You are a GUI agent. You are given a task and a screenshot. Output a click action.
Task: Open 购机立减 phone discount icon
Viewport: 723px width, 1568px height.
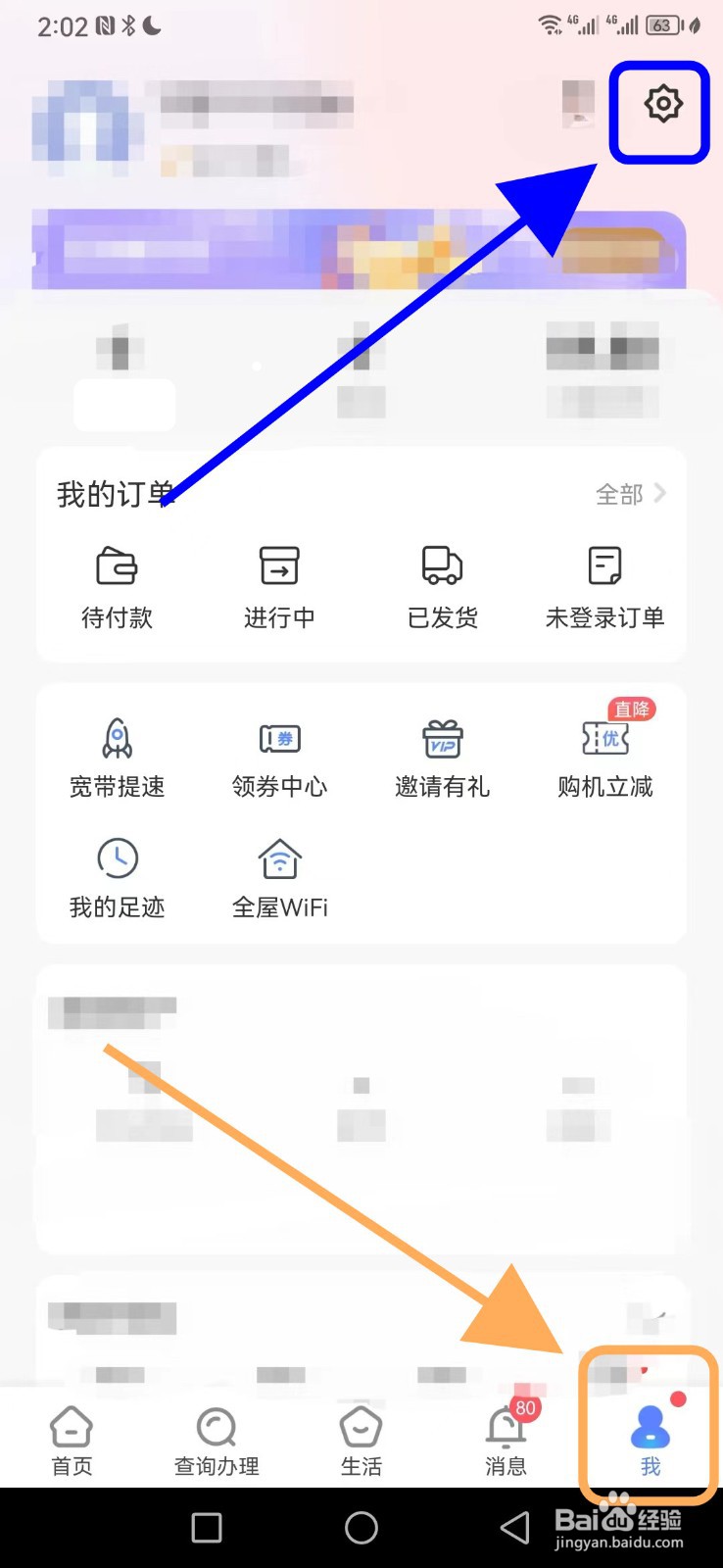(603, 740)
